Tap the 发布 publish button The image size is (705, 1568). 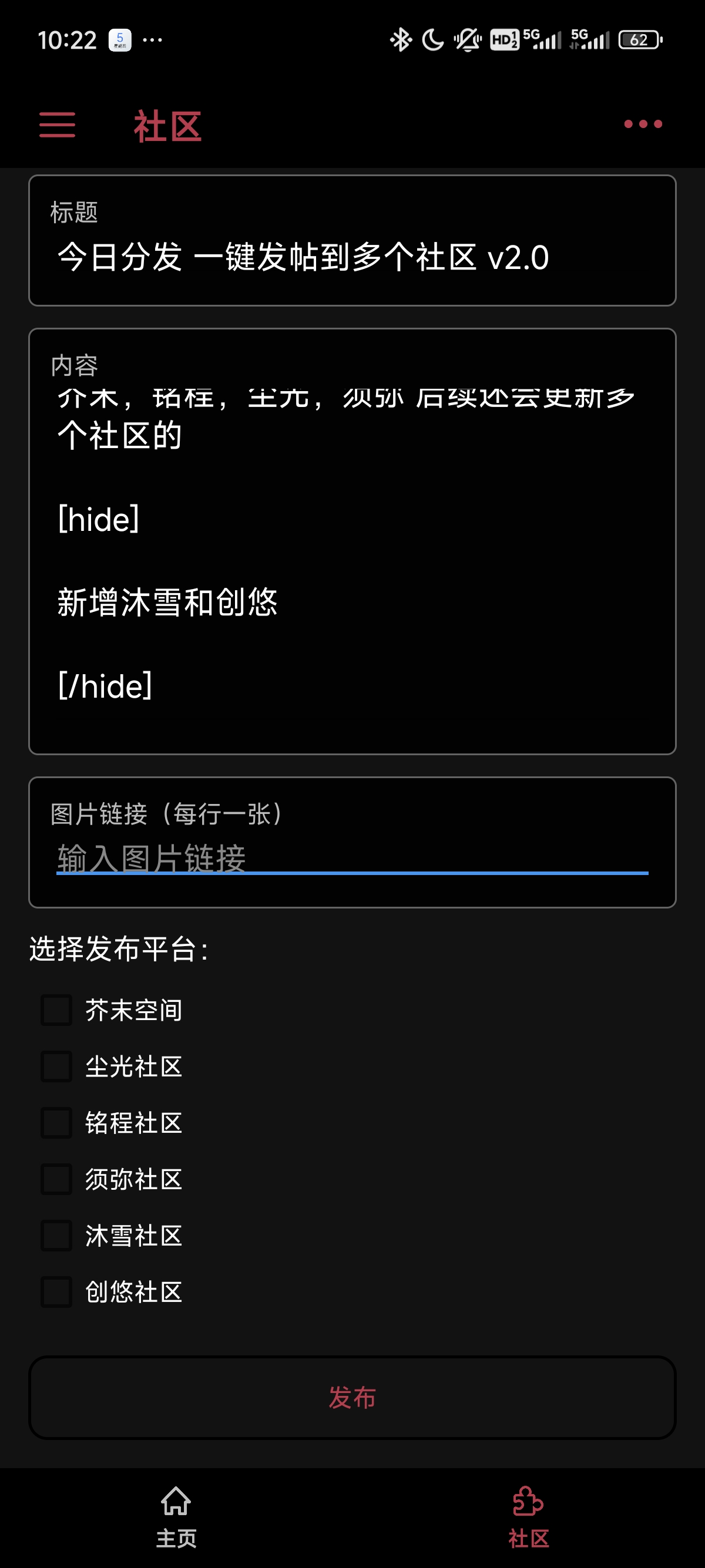[x=352, y=1398]
